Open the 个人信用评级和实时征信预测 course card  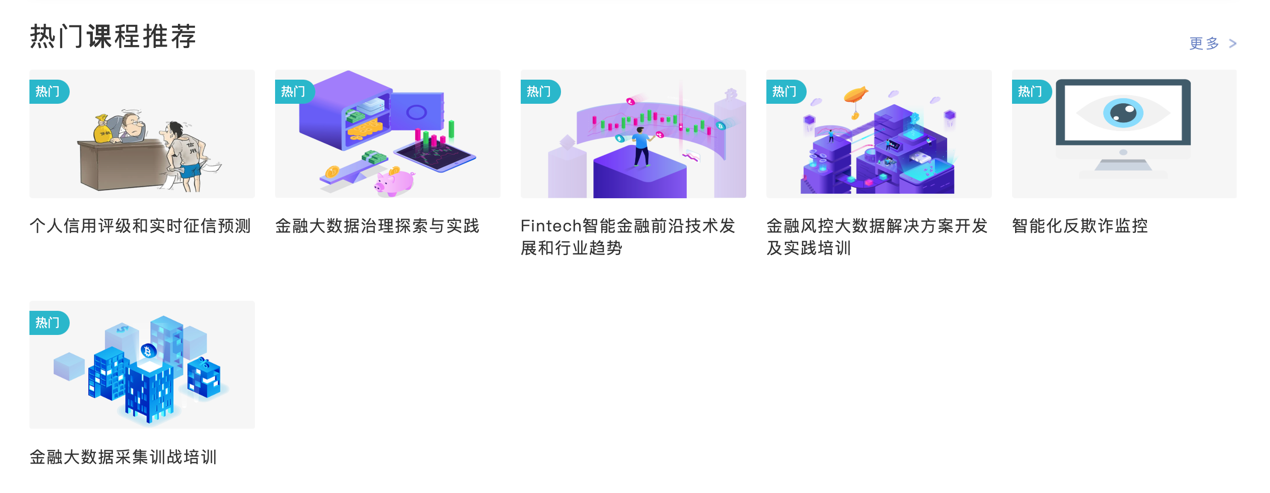pos(141,135)
